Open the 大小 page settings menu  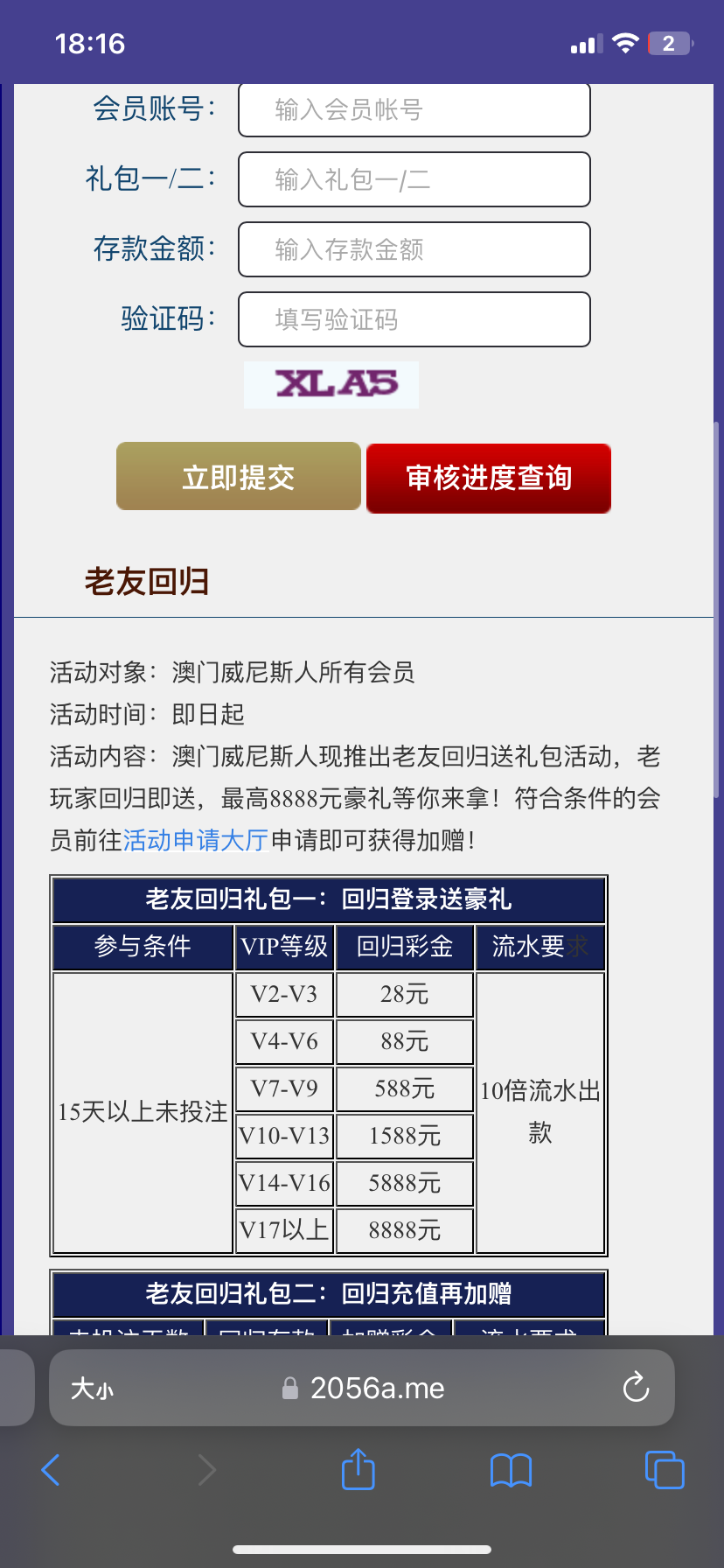[x=92, y=1389]
